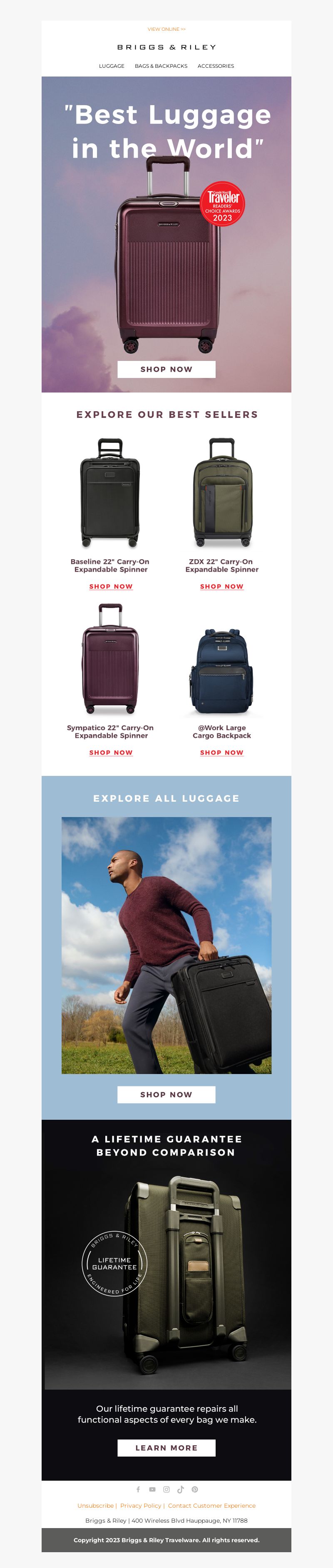This screenshot has height=1568, width=333.
Task: Tap Learn More about lifetime guarantee
Action: coord(166,1447)
